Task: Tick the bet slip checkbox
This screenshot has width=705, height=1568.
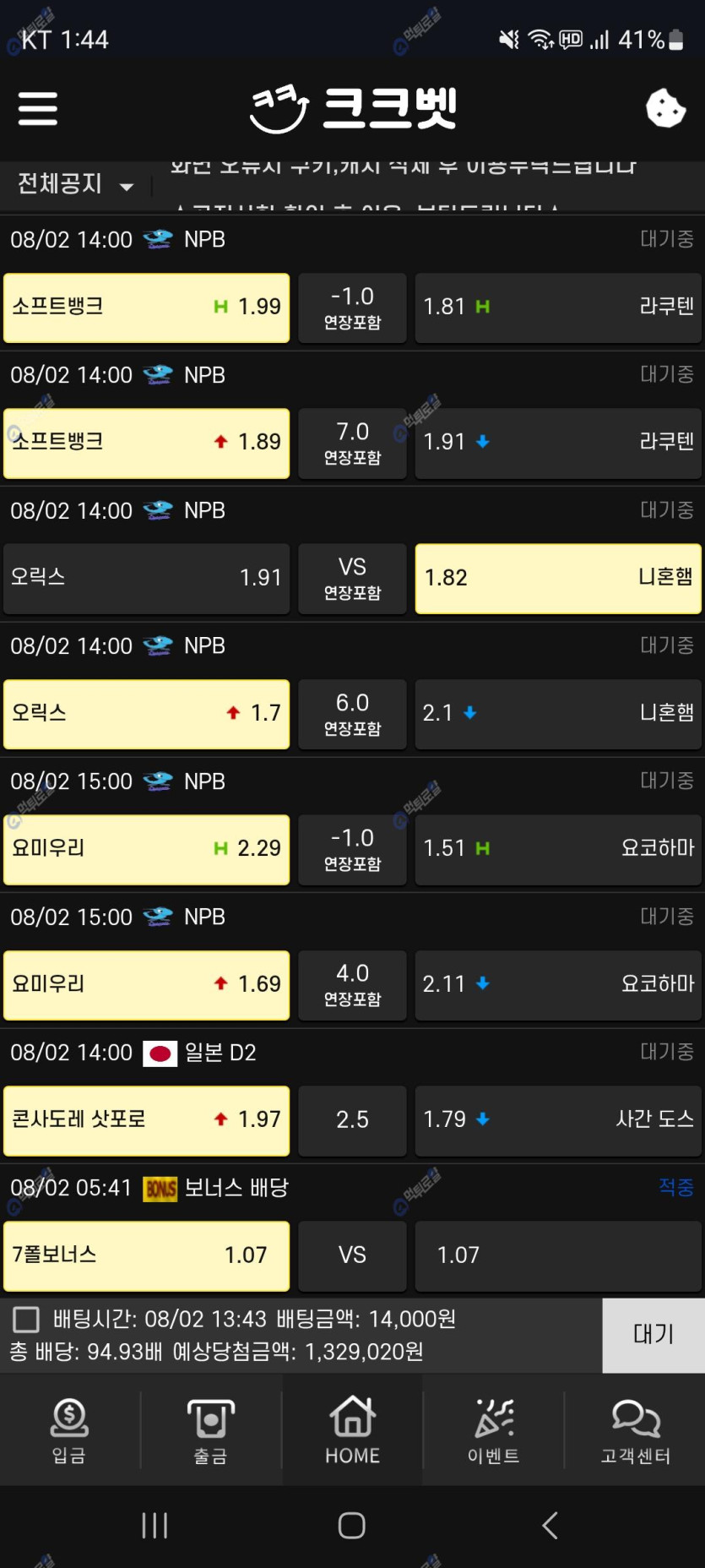Action: [x=26, y=1320]
